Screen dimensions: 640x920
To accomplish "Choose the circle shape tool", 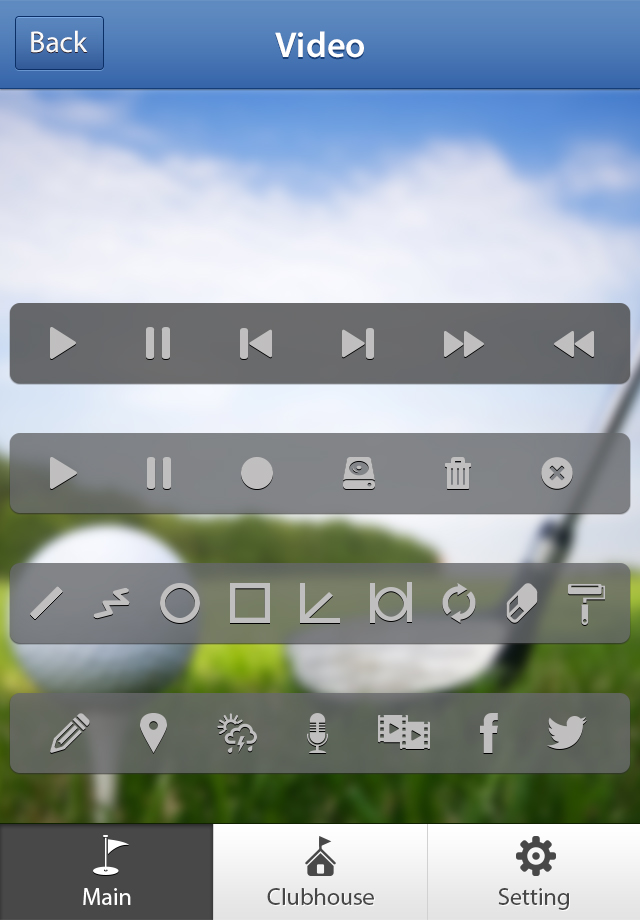I will click(x=180, y=604).
